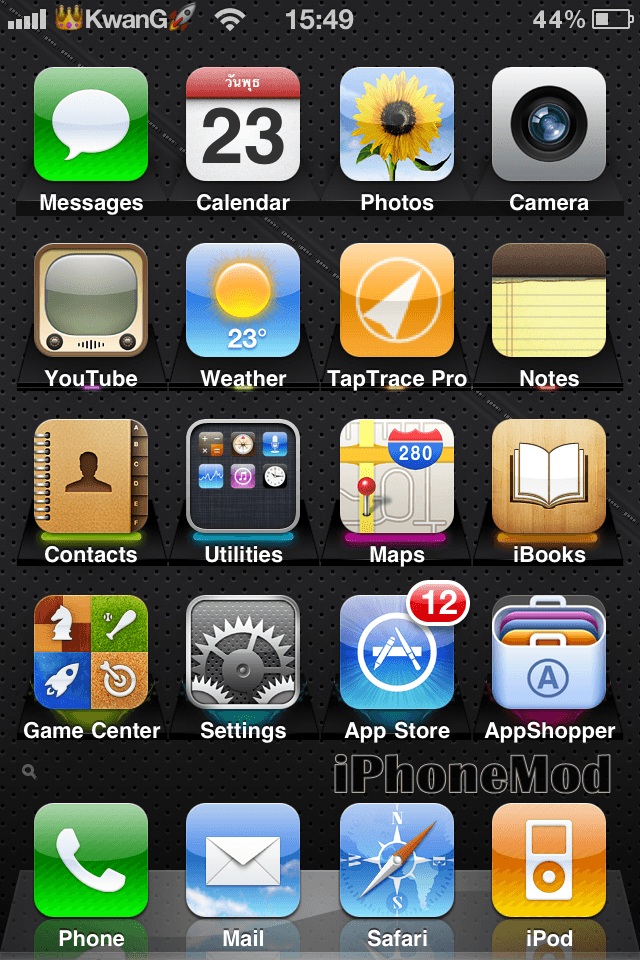Image resolution: width=640 pixels, height=960 pixels.
Task: Launch AppShopper
Action: coord(549,652)
